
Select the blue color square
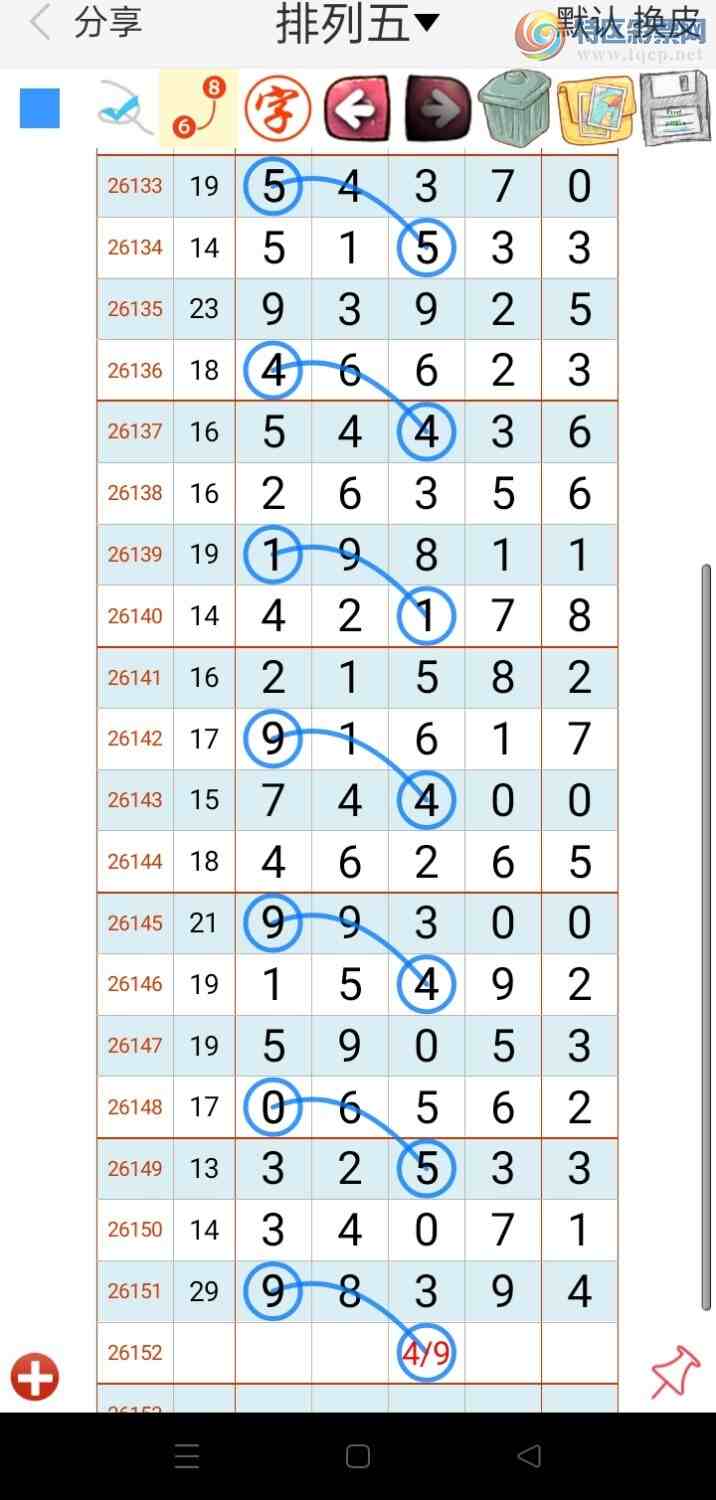pos(40,108)
